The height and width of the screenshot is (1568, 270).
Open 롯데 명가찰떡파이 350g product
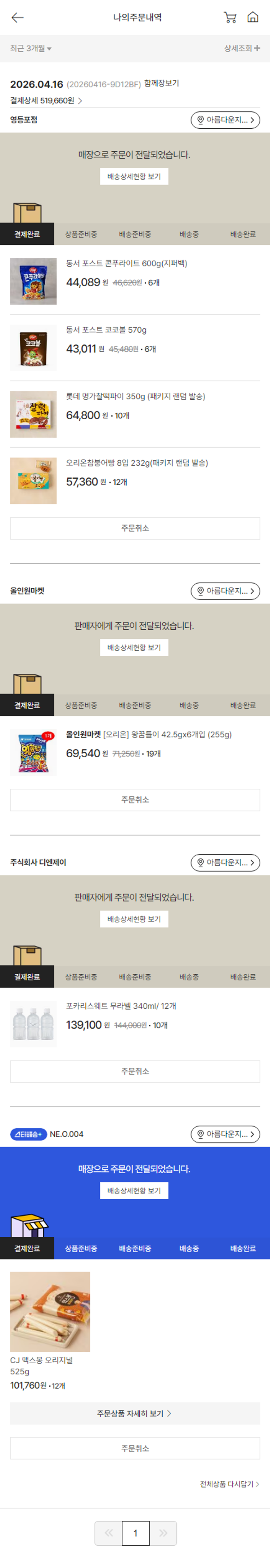click(135, 396)
